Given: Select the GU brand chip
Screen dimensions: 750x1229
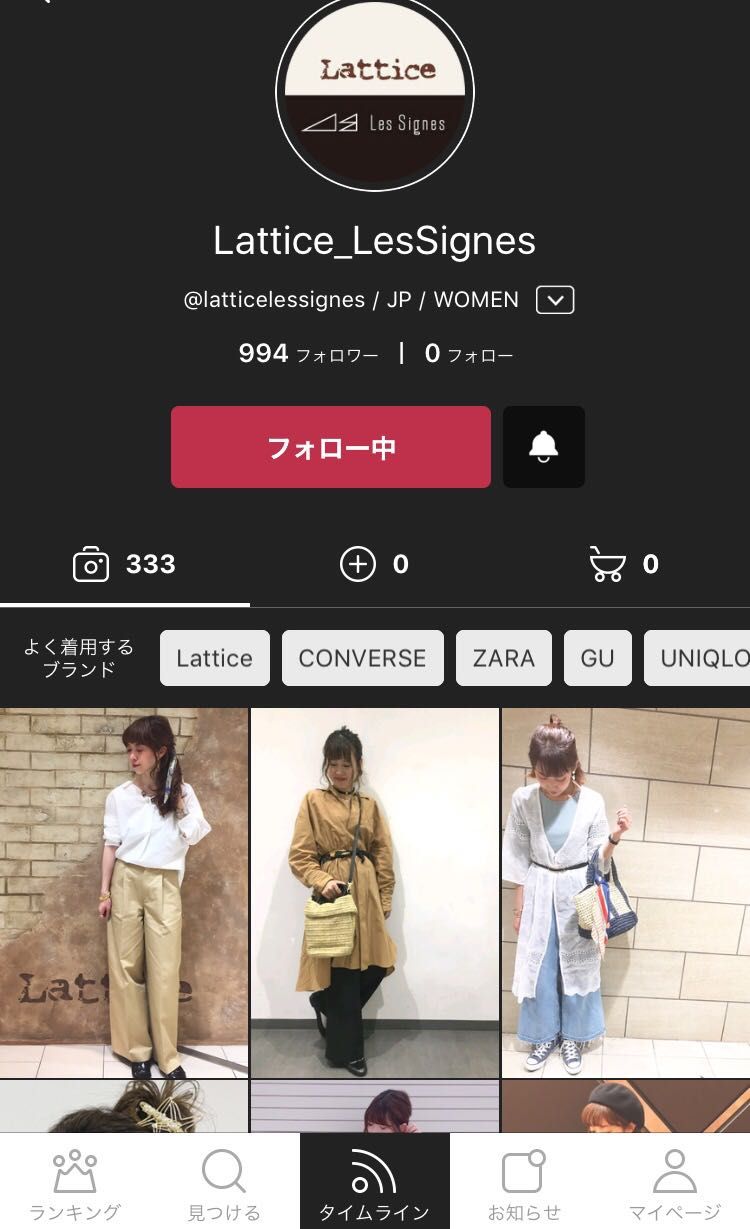Looking at the screenshot, I should click(x=597, y=658).
